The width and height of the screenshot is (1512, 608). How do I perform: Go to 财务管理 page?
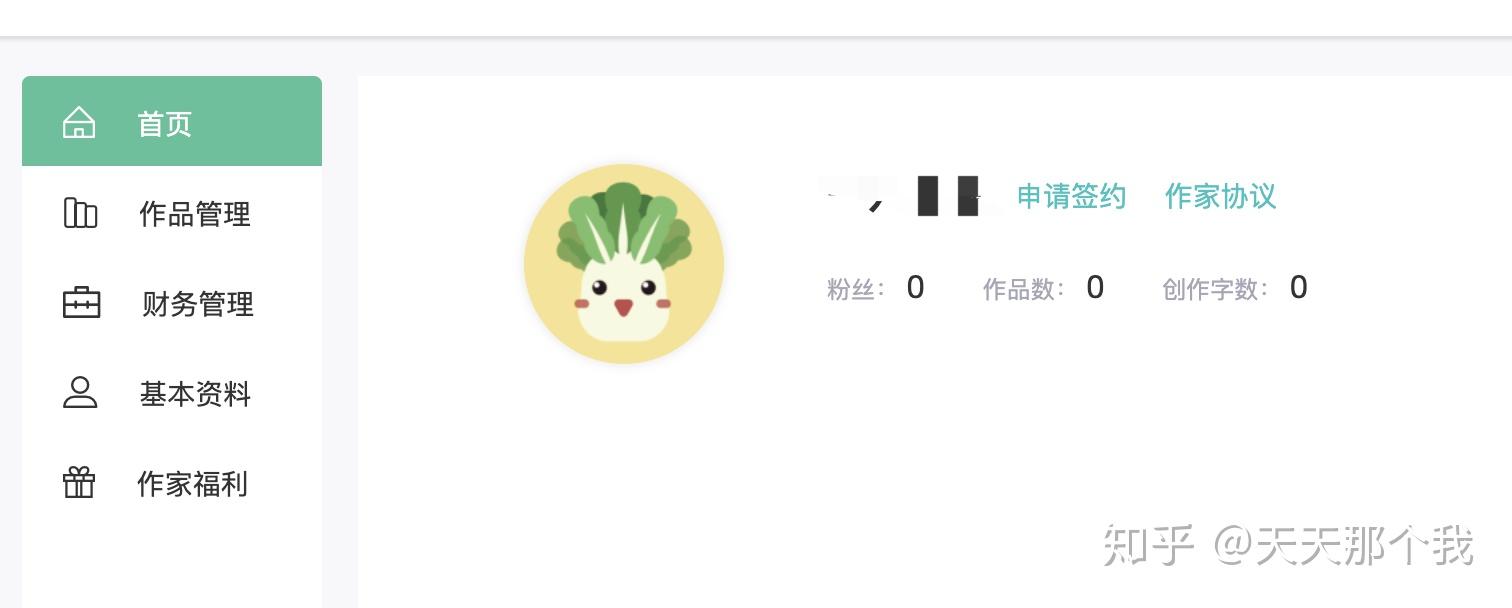197,304
